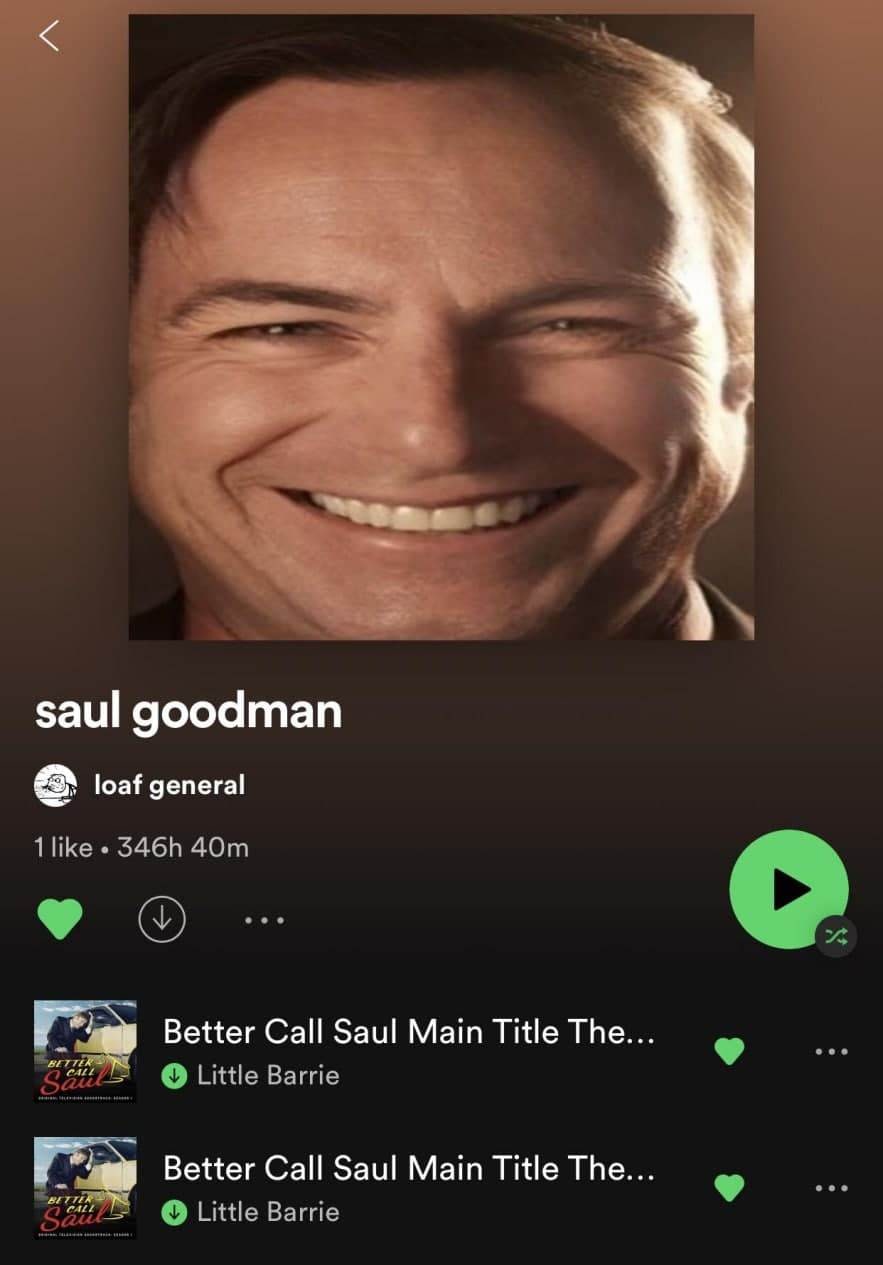
Task: Go back from the saul goodman playlist
Action: [49, 36]
